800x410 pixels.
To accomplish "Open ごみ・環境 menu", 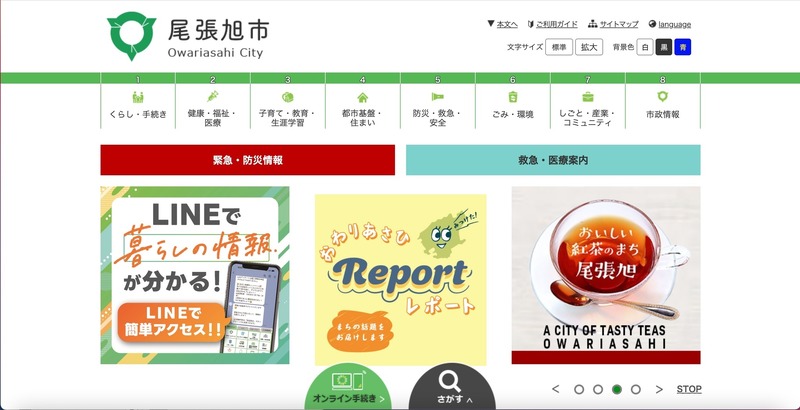I will pyautogui.click(x=512, y=106).
